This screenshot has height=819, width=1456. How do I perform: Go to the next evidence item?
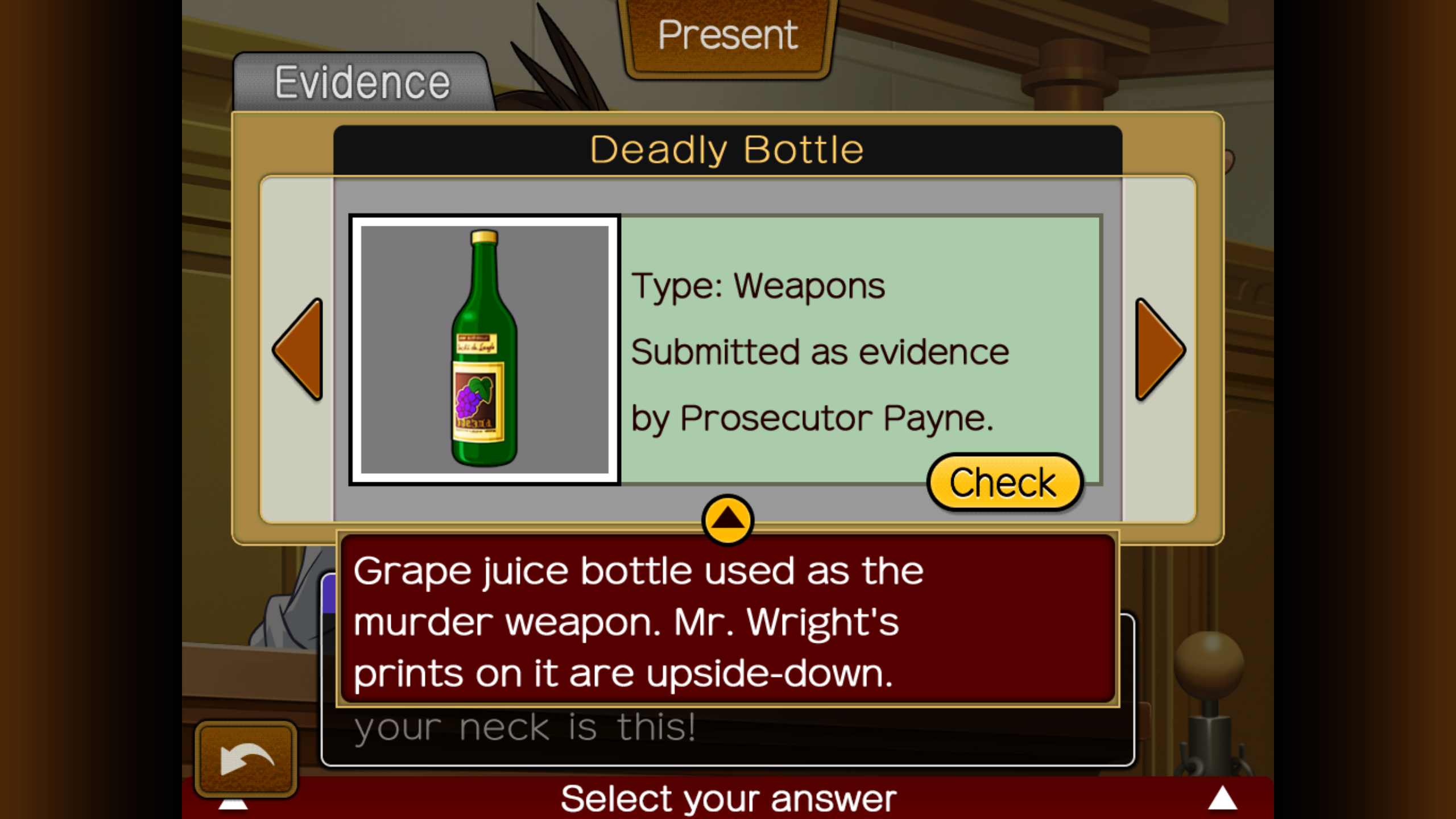click(1159, 349)
